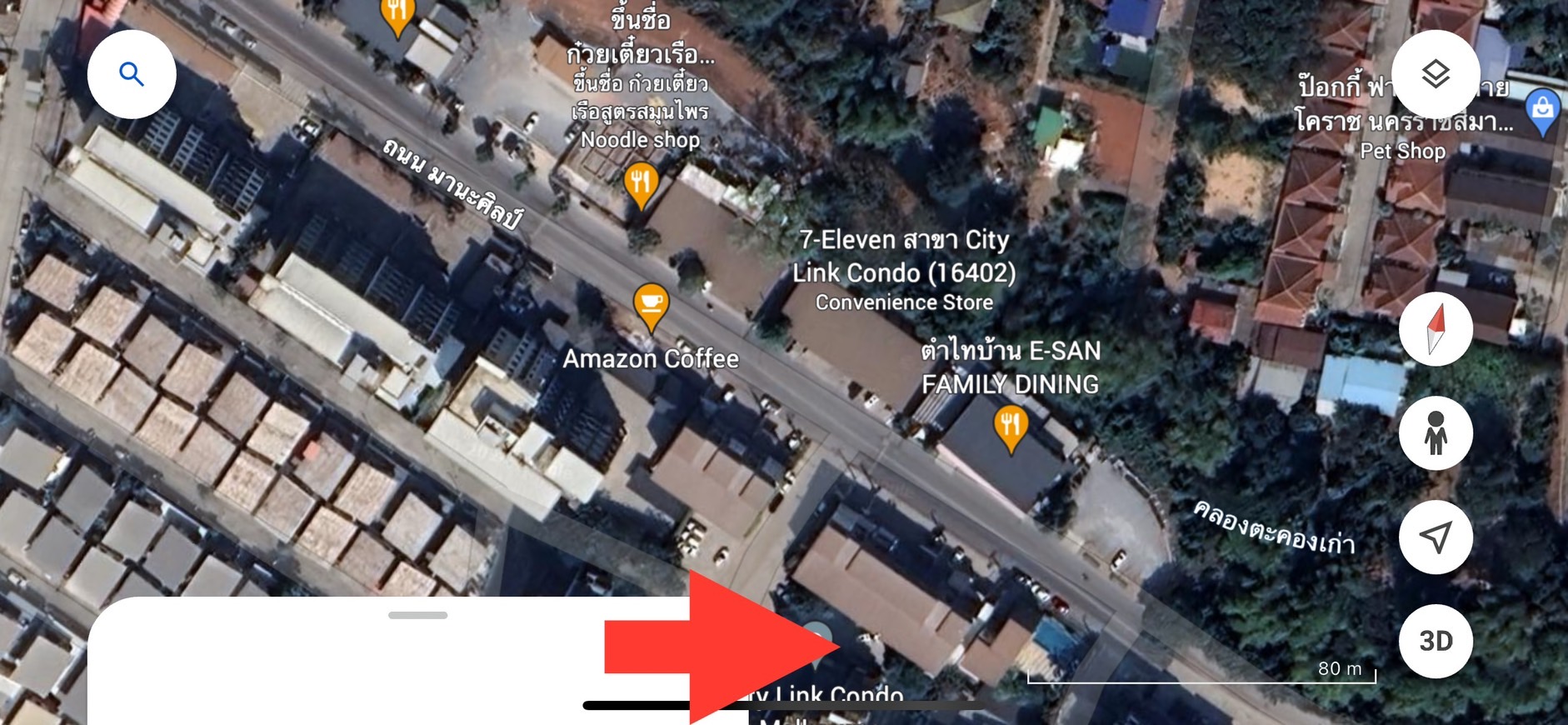Tap the bottom sheet drag handle
Viewport: 1568px width, 725px height.
pos(418,616)
